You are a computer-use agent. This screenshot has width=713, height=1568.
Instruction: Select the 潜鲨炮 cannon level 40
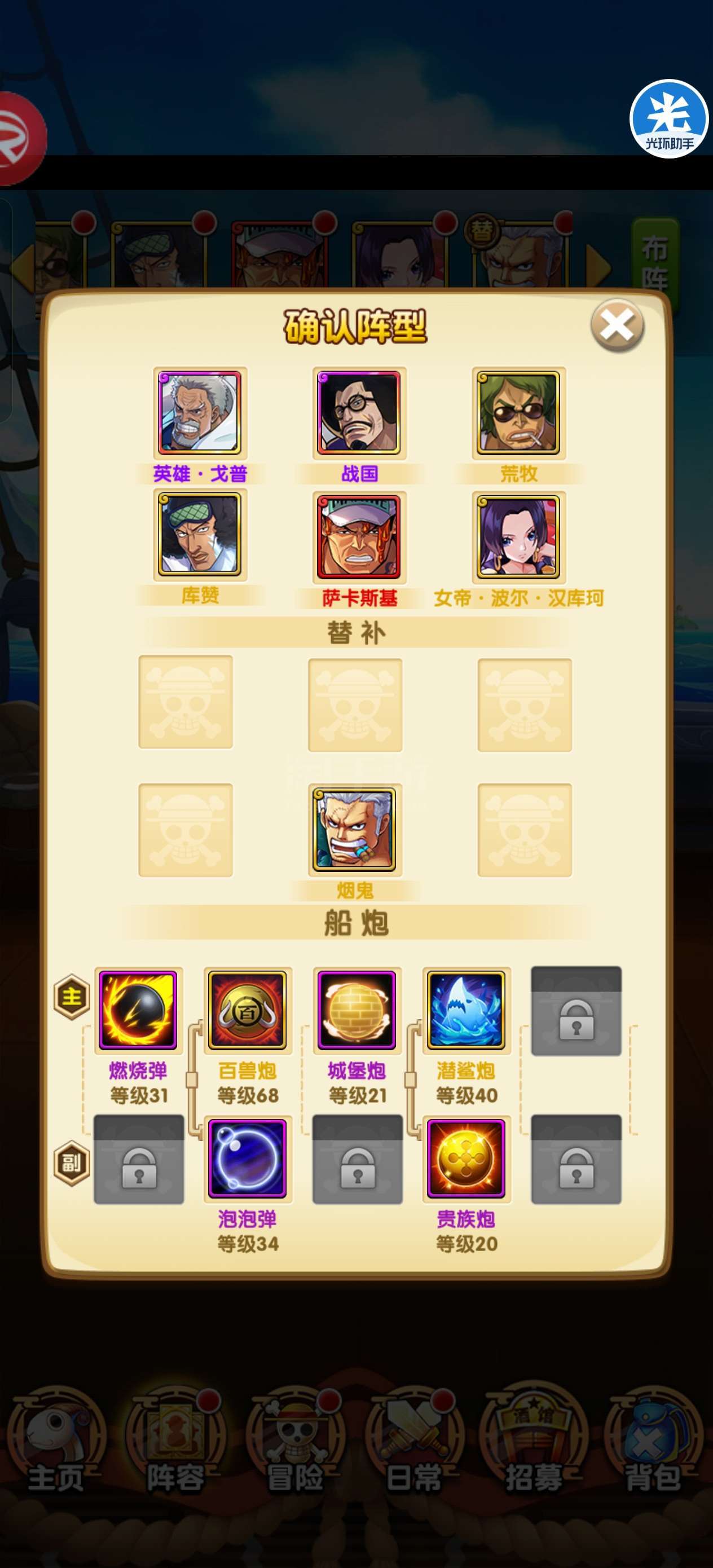point(466,1010)
